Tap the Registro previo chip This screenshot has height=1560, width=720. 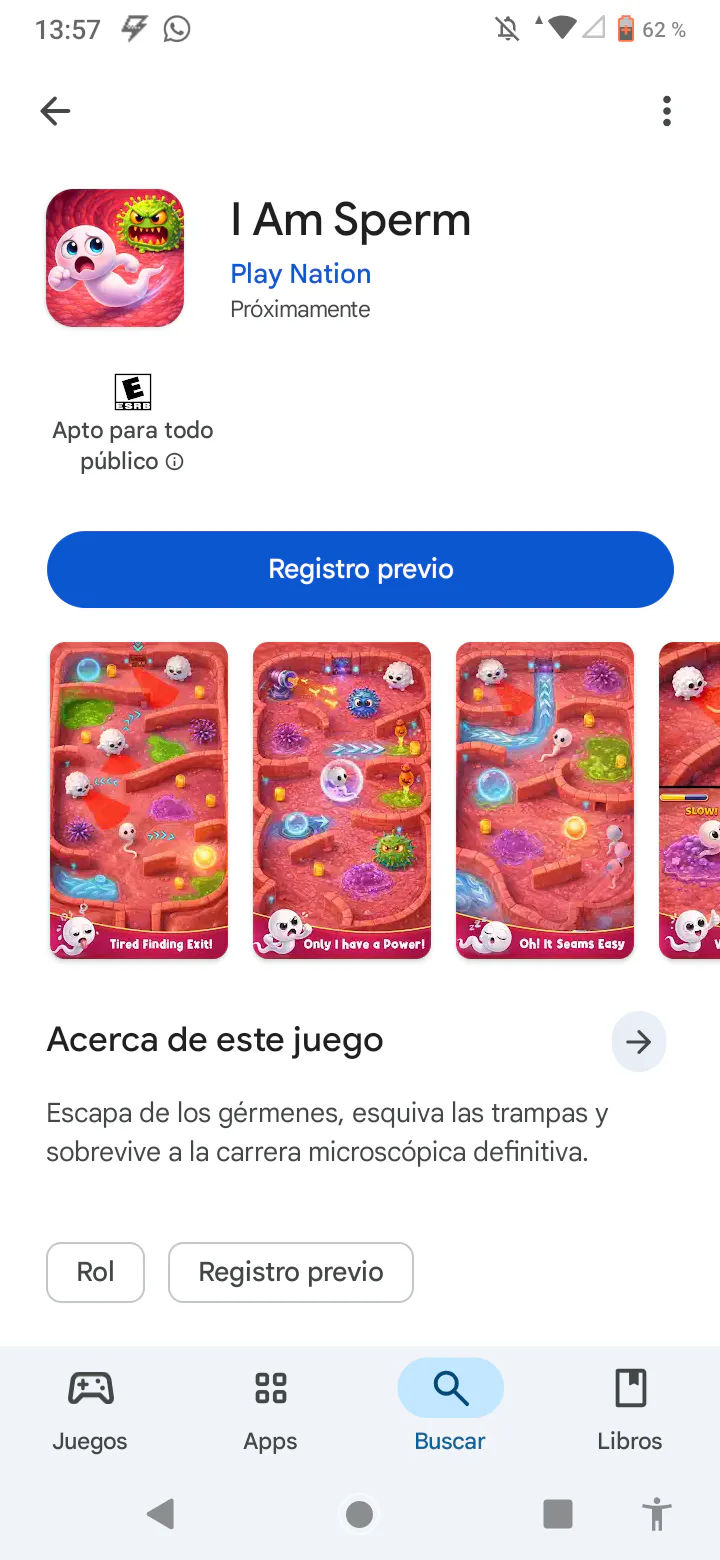[291, 1272]
